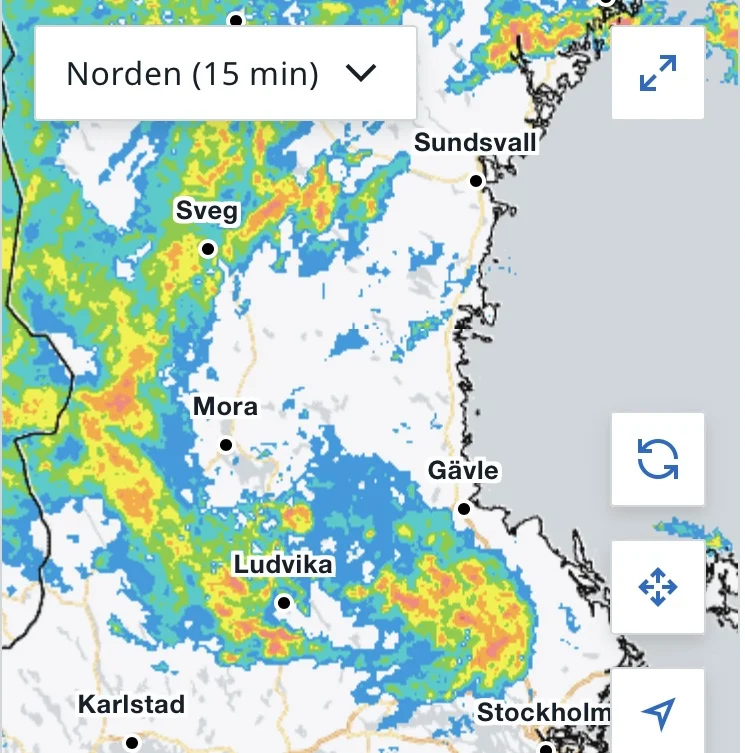745x753 pixels.
Task: Center map on my location
Action: (x=658, y=712)
